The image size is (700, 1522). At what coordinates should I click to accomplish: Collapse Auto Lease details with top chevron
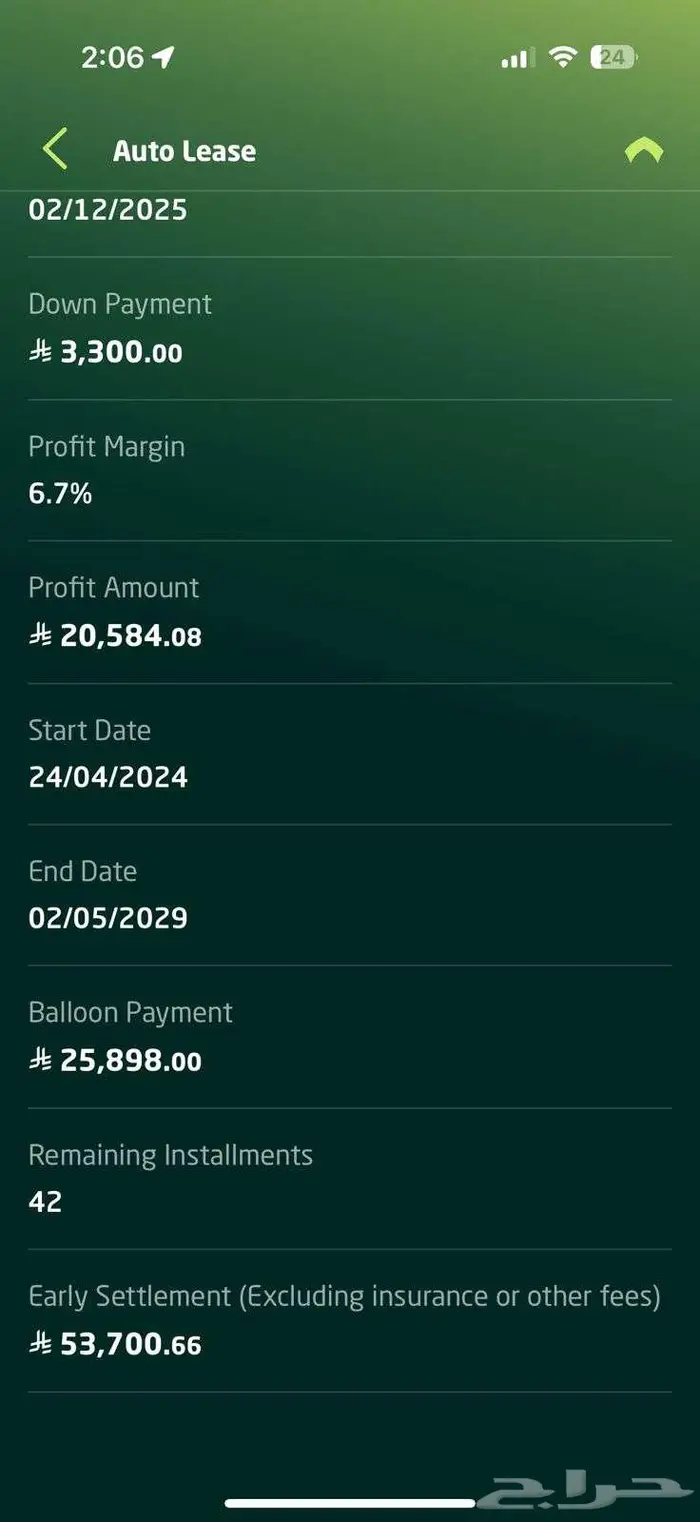643,151
